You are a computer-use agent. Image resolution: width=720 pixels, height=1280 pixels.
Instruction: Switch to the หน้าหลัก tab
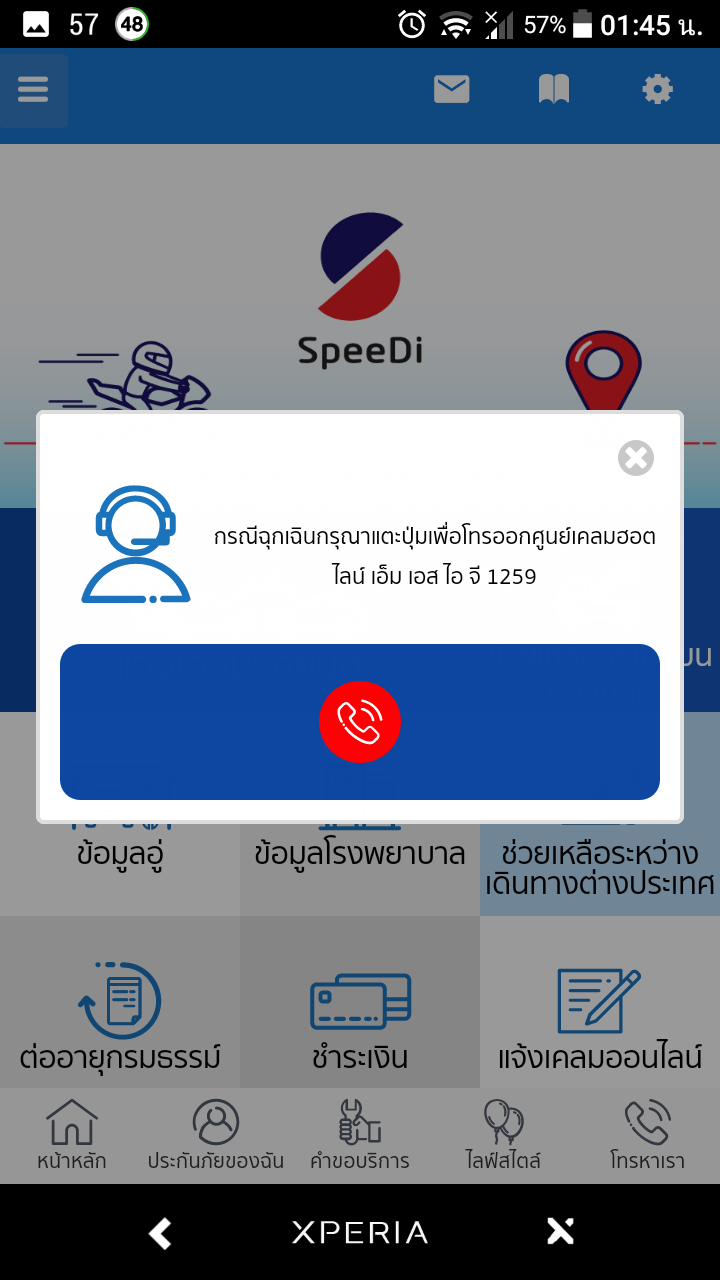click(72, 1136)
